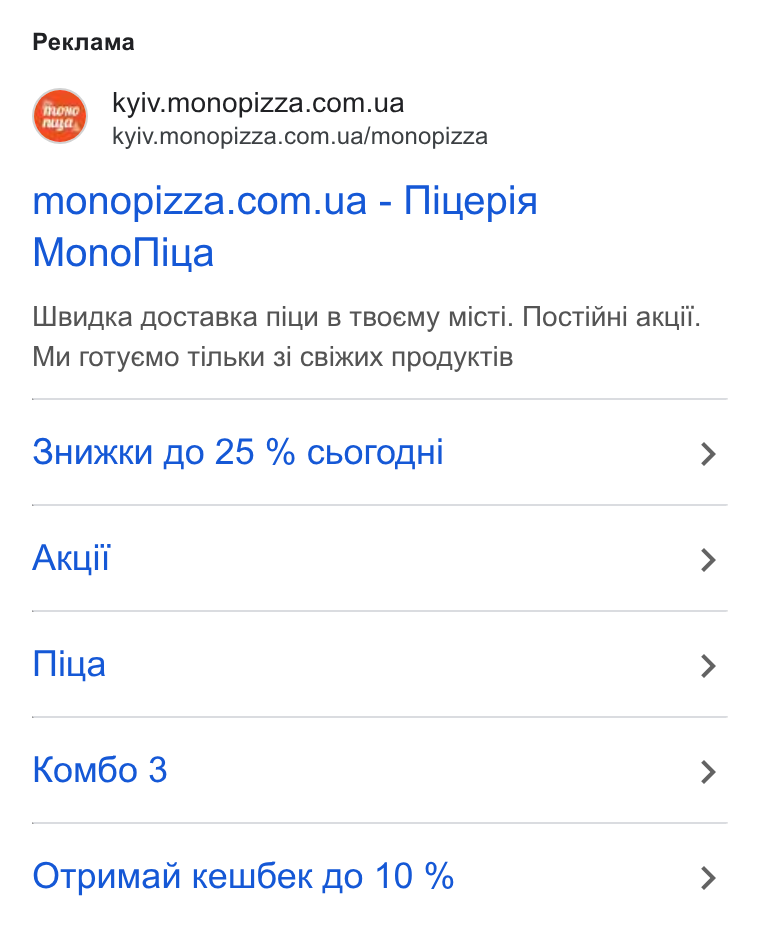
Task: Go to the Піца sitelink
Action: (379, 665)
